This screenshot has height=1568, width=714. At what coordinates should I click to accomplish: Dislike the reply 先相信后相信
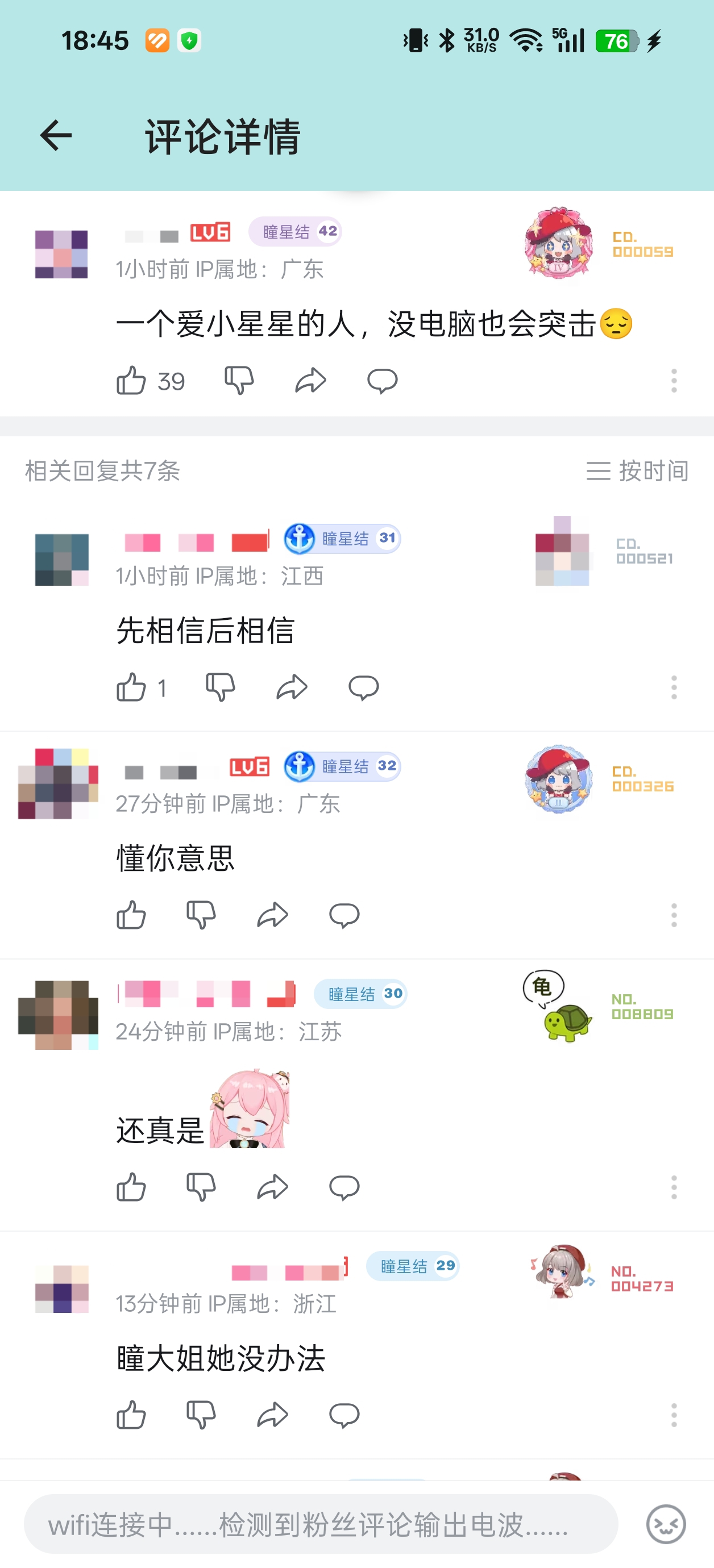[x=220, y=688]
